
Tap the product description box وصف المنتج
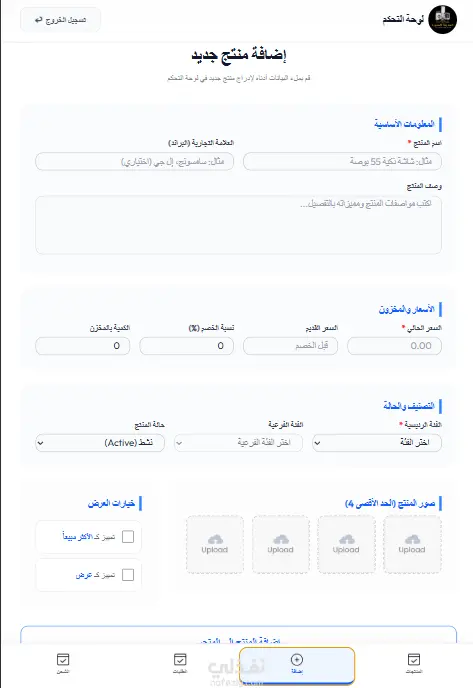[238, 225]
